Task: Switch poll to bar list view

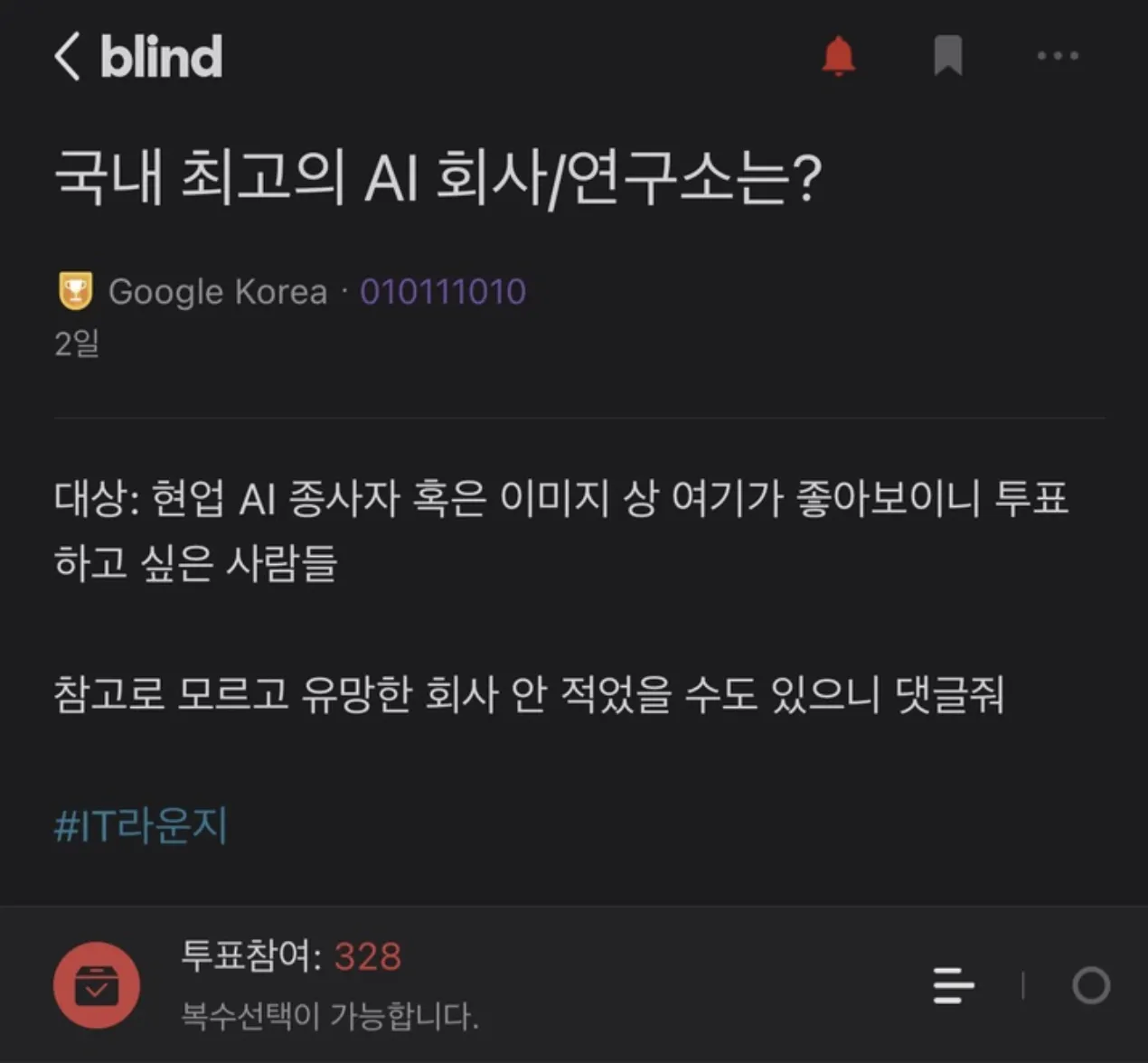Action: tap(953, 985)
